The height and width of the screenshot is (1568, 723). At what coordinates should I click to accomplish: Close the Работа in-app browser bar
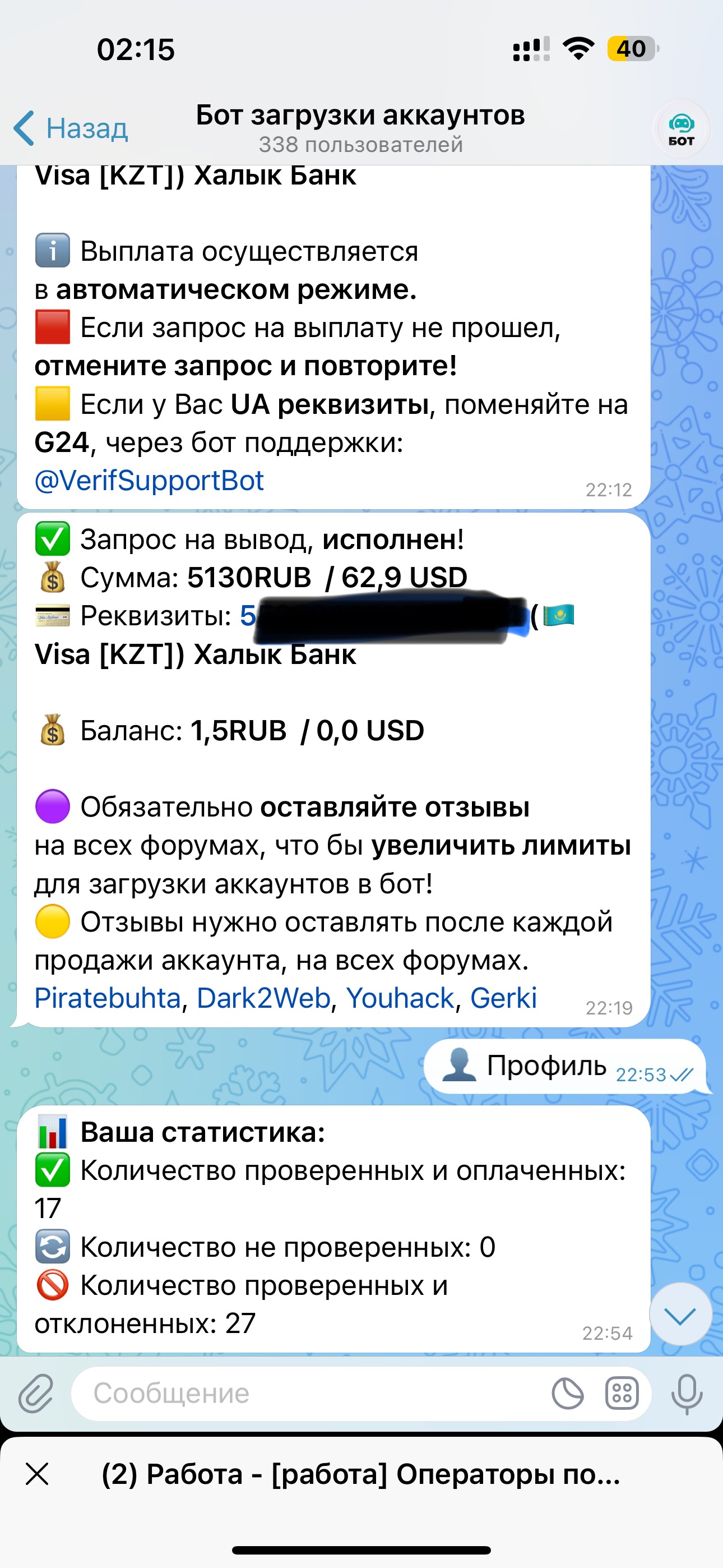pos(37,1474)
